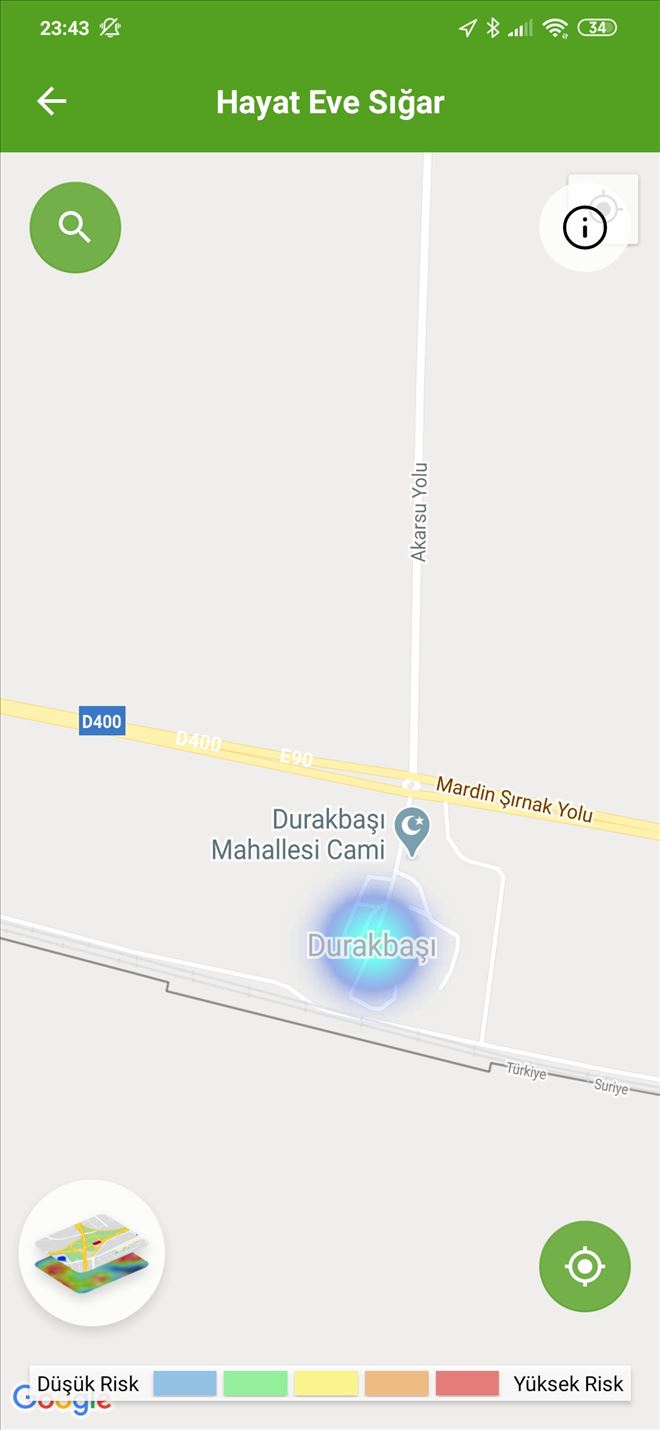Screen dimensions: 660x1430
Task: Select the Durakbaşı Mahallesi Cami marker
Action: coord(411,830)
